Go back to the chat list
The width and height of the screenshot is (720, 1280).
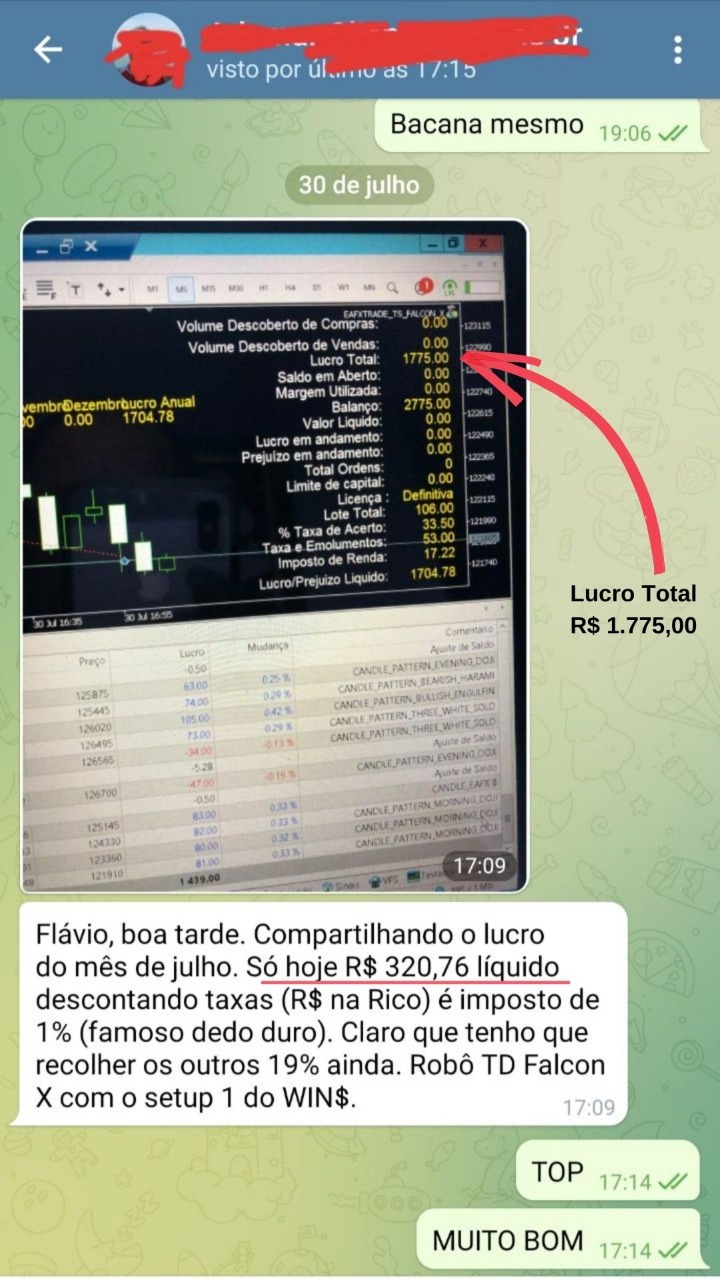(48, 50)
